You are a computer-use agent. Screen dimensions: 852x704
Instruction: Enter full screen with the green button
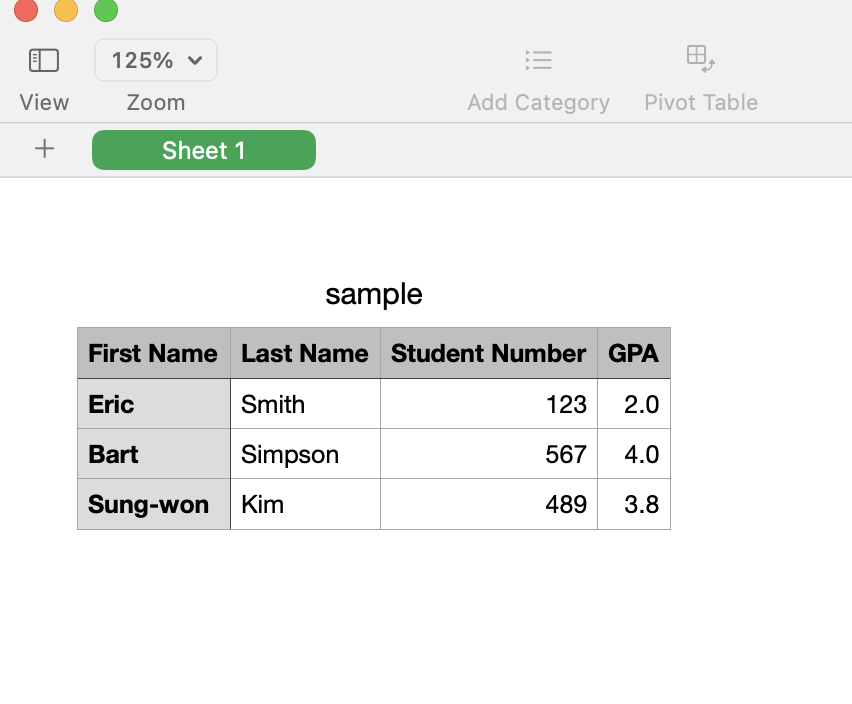(106, 10)
